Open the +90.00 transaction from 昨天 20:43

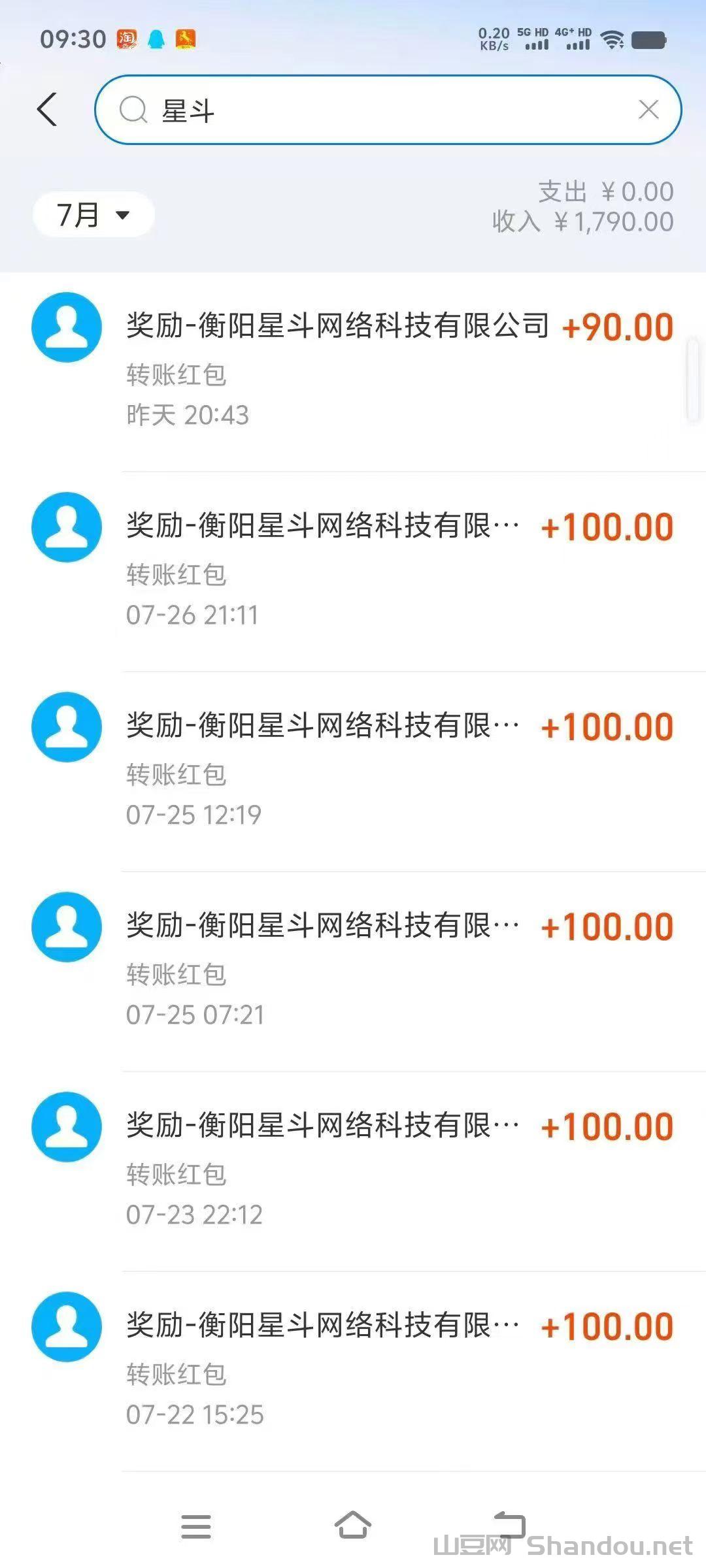pyautogui.click(x=399, y=369)
